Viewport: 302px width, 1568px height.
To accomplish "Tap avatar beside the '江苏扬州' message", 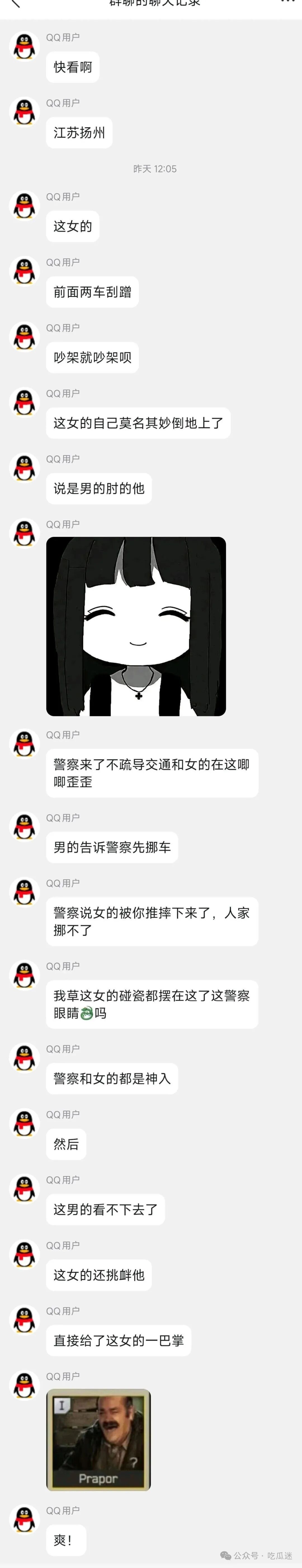I will point(24,113).
